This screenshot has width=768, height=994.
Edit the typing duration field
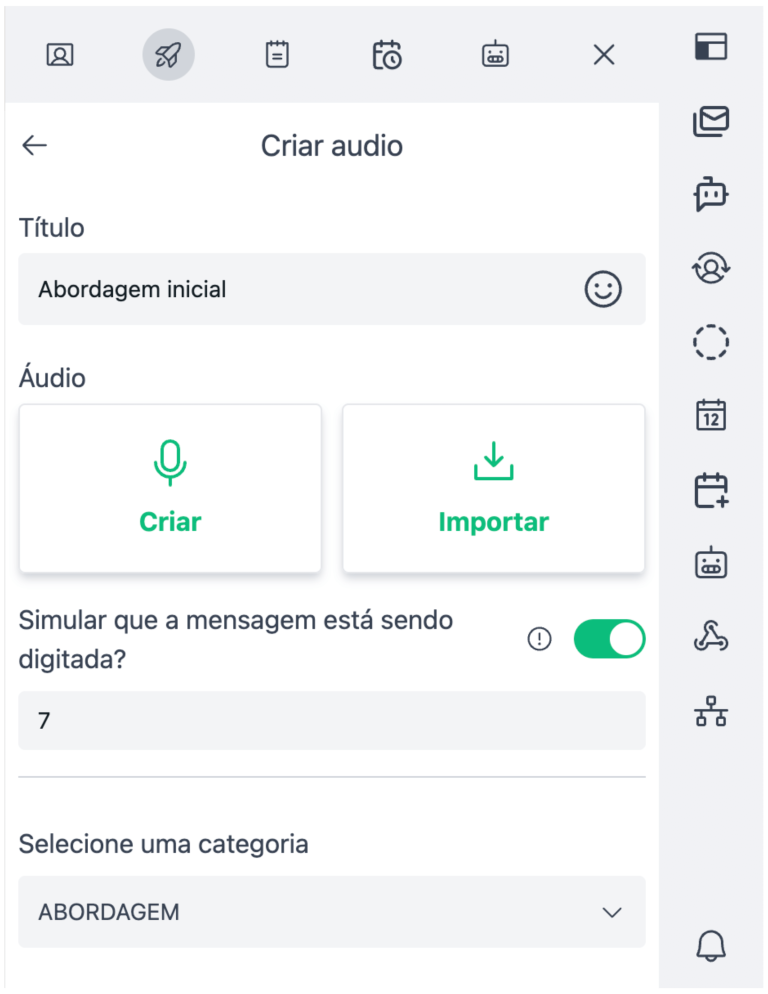(x=332, y=720)
